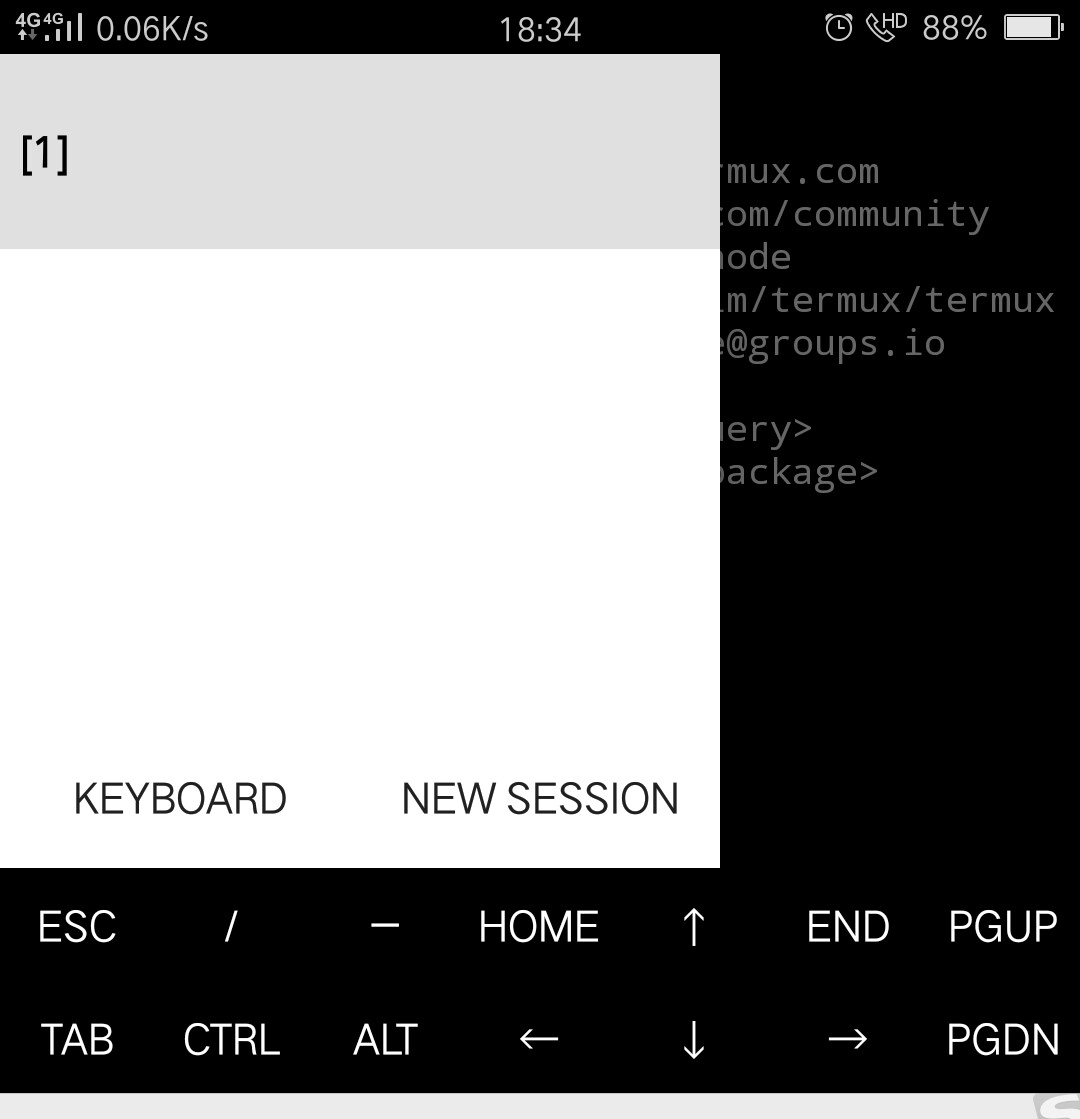Viewport: 1080px width, 1119px height.
Task: Tap the TAB key
Action: pyautogui.click(x=77, y=1040)
